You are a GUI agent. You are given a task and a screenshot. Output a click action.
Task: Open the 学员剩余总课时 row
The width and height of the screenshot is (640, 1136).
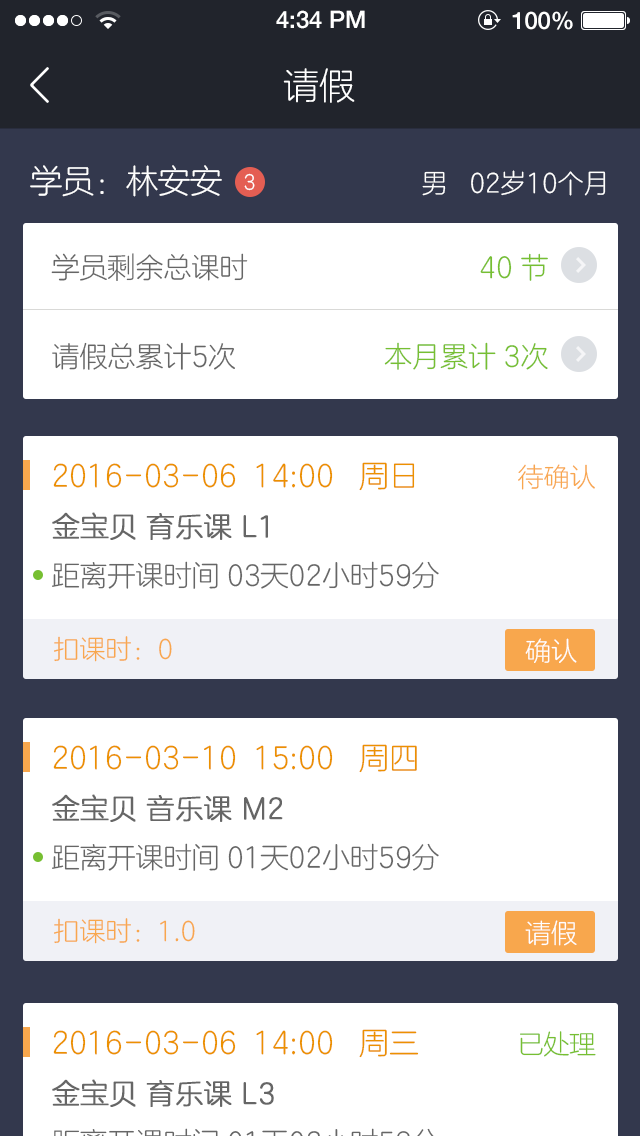(x=320, y=267)
